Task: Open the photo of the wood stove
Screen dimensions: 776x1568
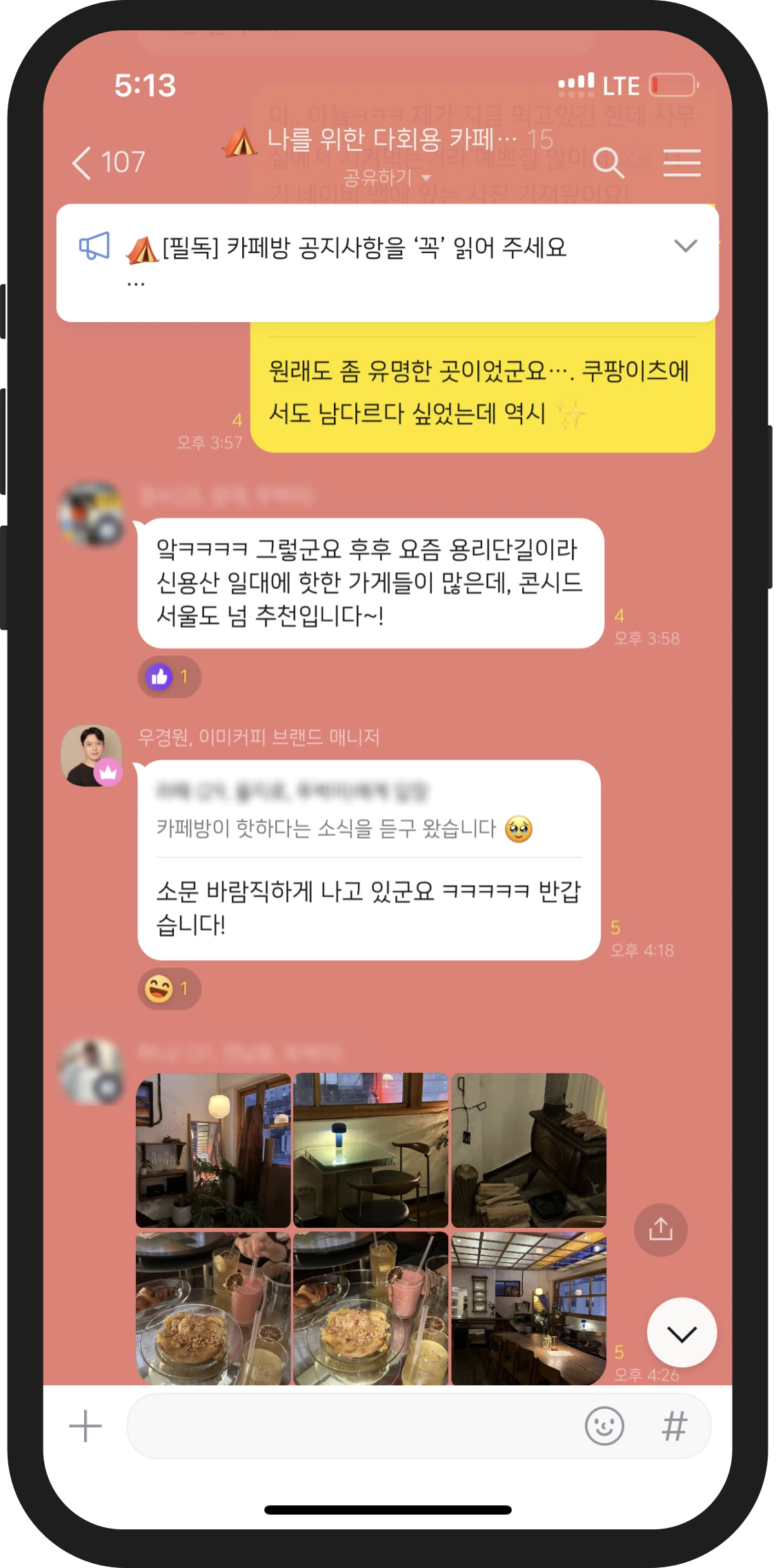Action: (x=528, y=1150)
